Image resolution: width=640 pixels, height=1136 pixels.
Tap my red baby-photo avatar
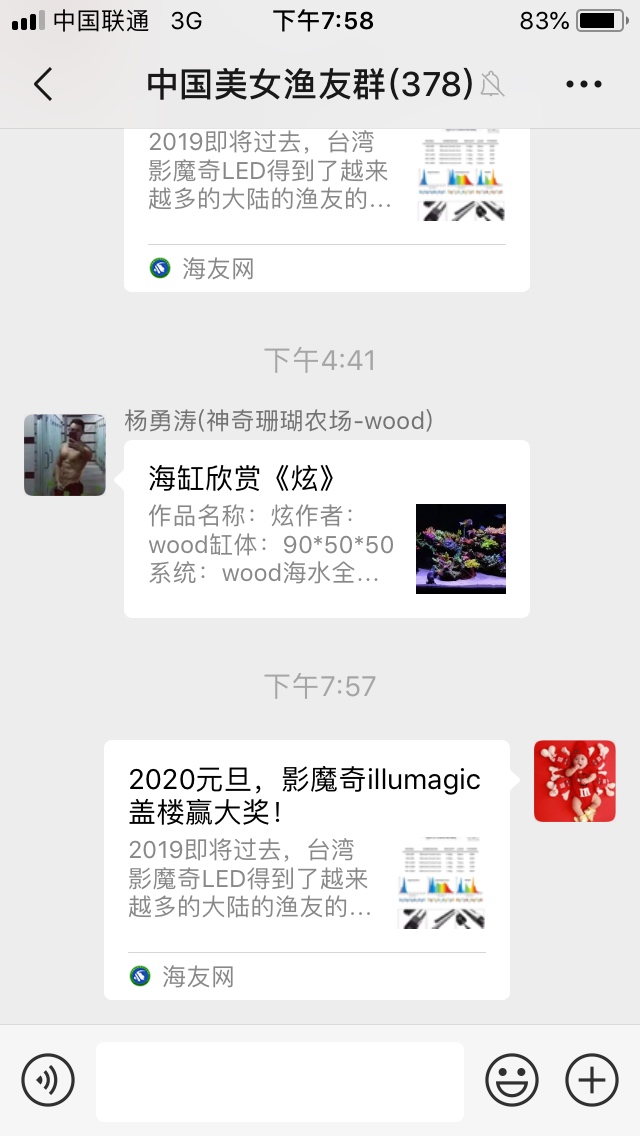[x=574, y=781]
